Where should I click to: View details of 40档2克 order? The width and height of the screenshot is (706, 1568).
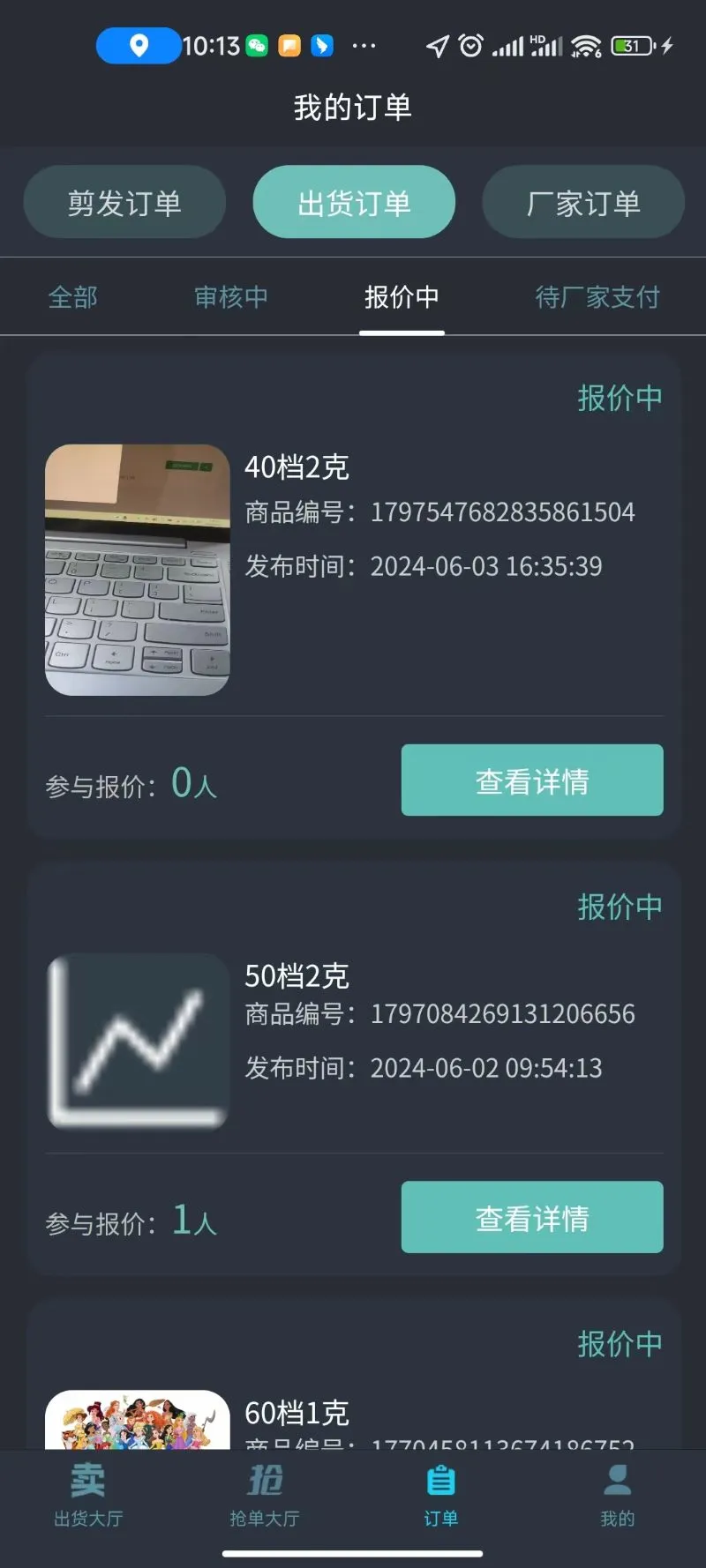coord(531,780)
